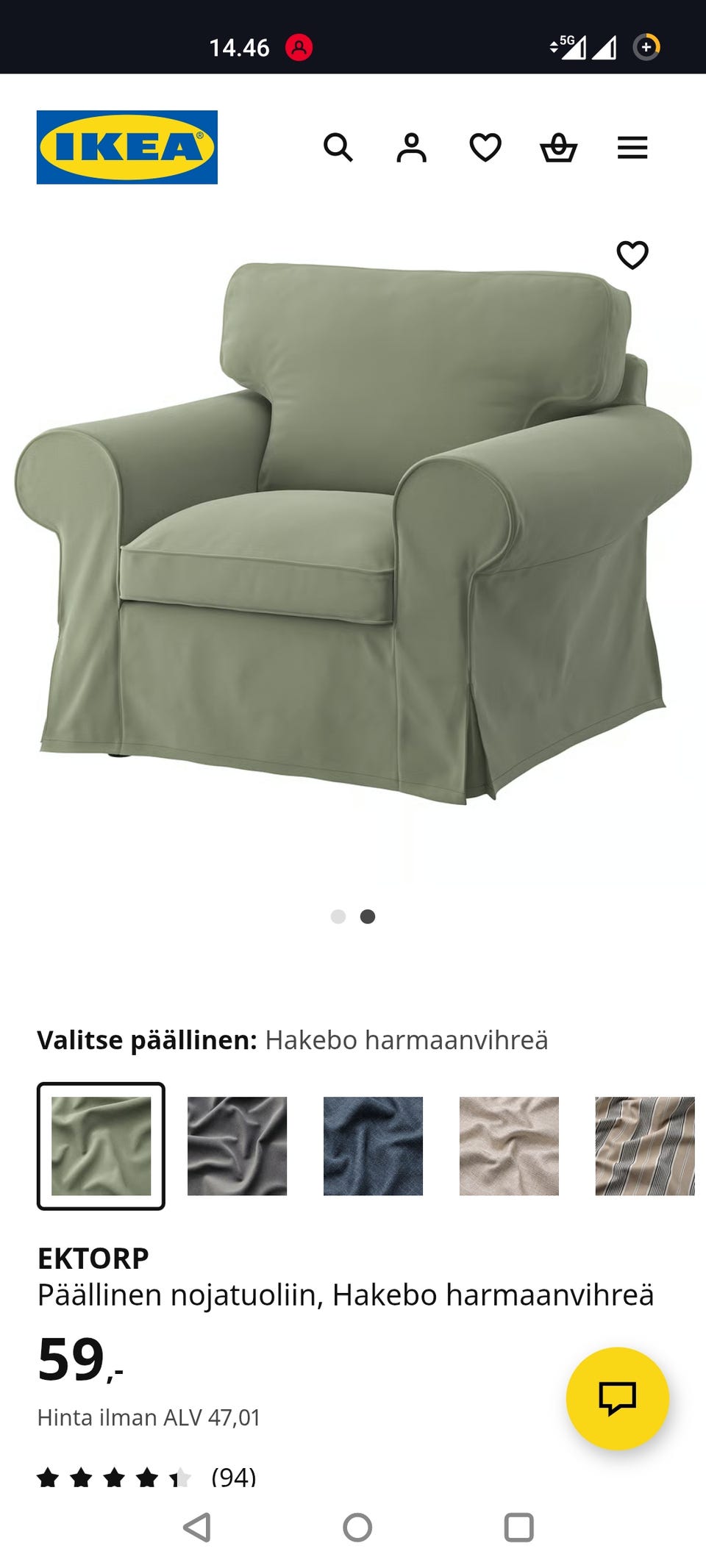This screenshot has width=706, height=1568.
Task: Choose the blue fabric swatch
Action: pos(373,1145)
